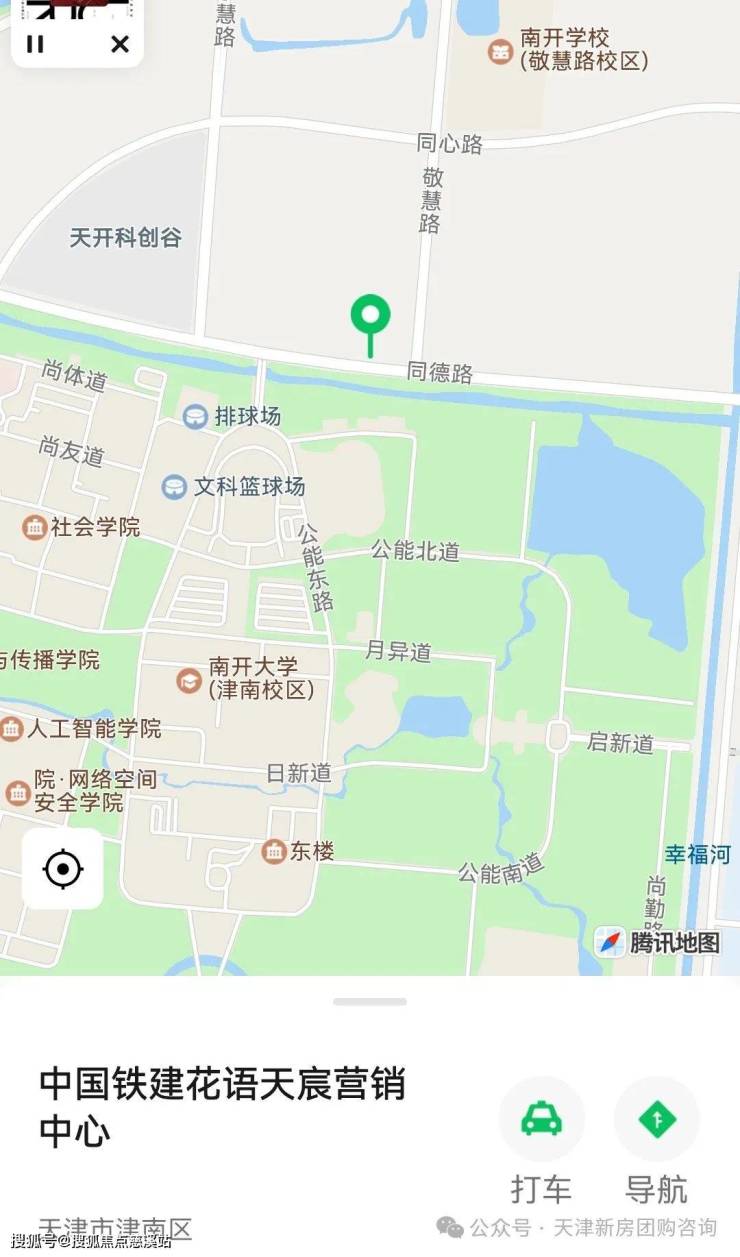Image resolution: width=740 pixels, height=1257 pixels.
Task: Recenter map on my current location
Action: pos(63,869)
